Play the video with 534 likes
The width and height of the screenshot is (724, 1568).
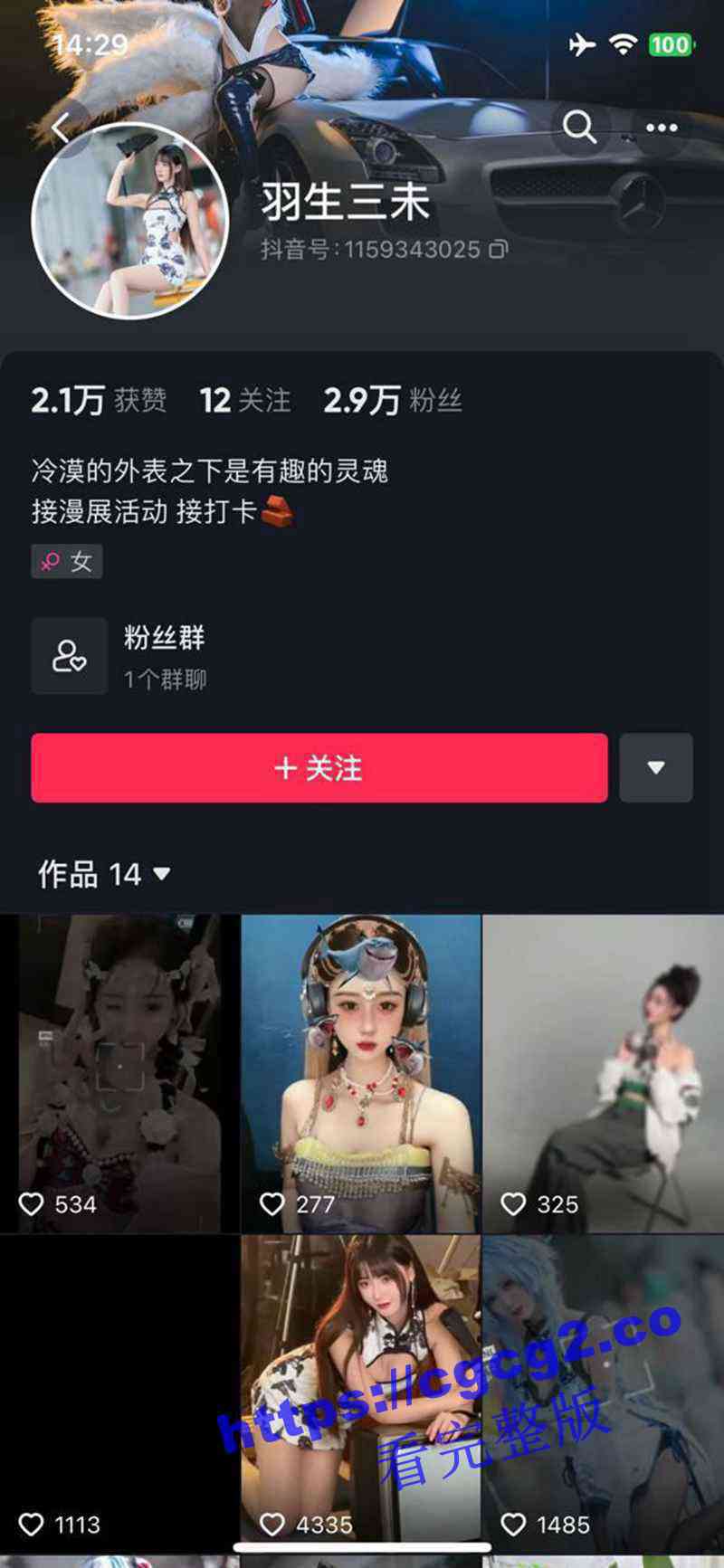(x=119, y=1073)
